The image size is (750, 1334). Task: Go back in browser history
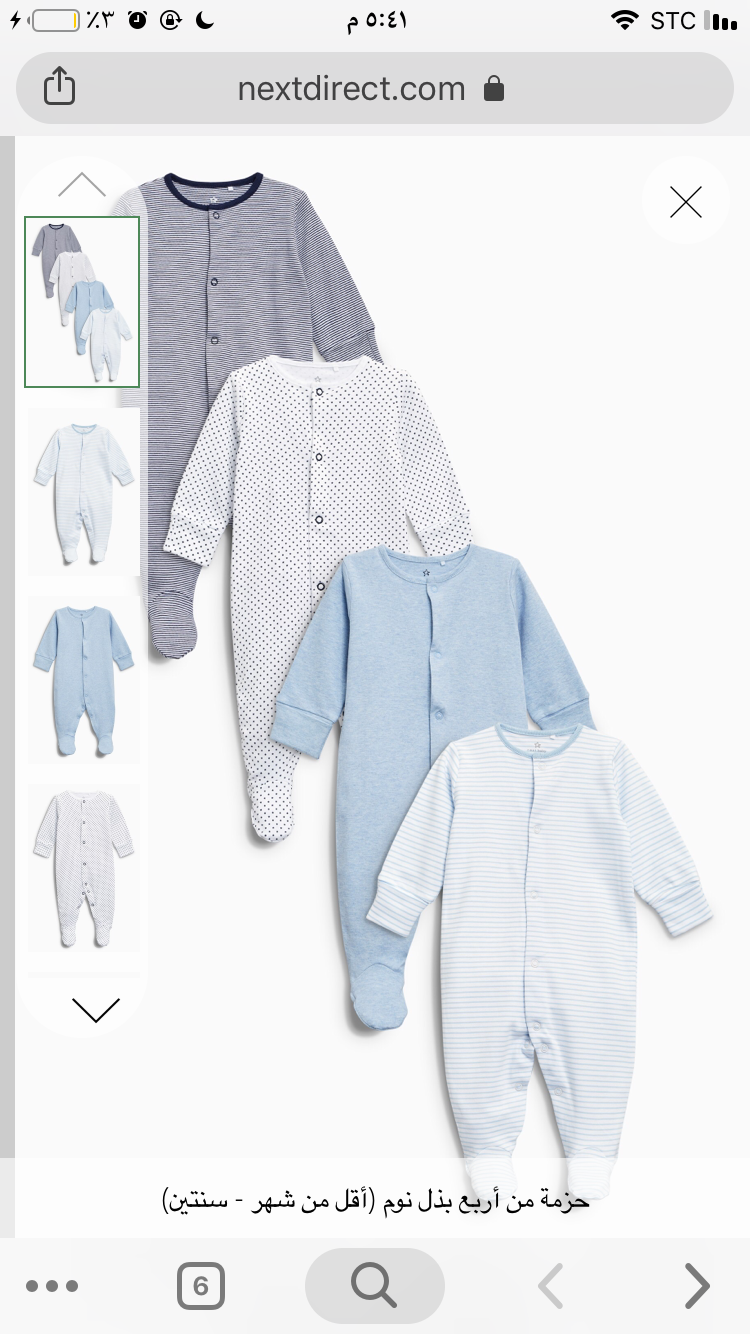[x=551, y=1286]
